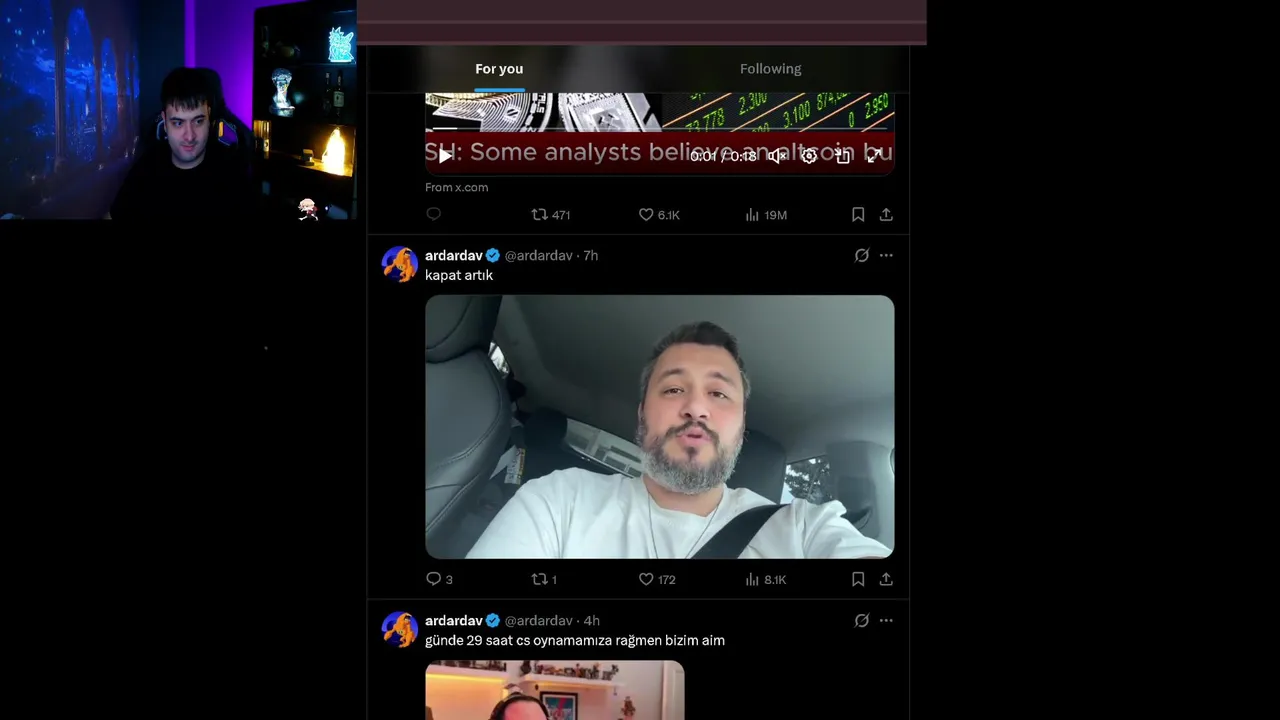
Task: Open the more menu on the "günde 29 saat" tweet
Action: [x=886, y=621]
